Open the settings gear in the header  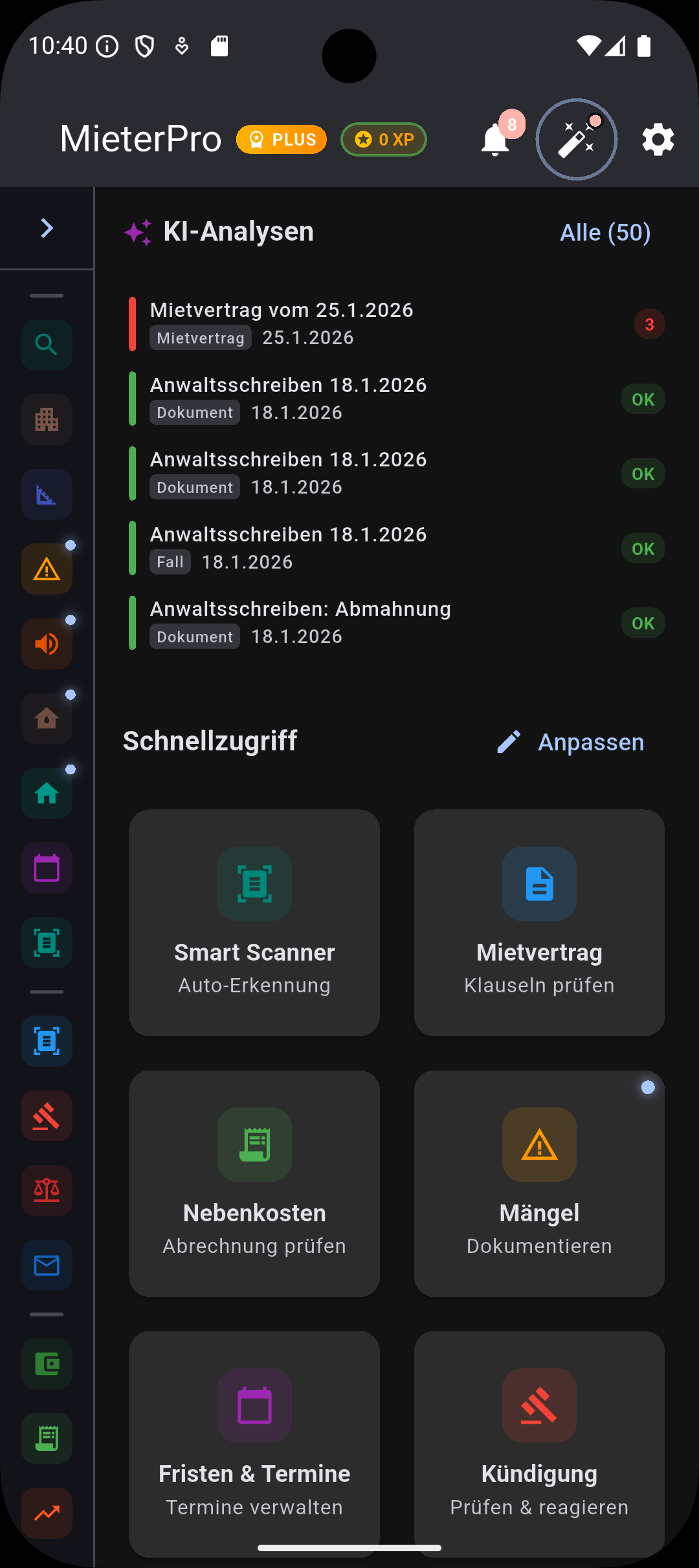[x=657, y=139]
